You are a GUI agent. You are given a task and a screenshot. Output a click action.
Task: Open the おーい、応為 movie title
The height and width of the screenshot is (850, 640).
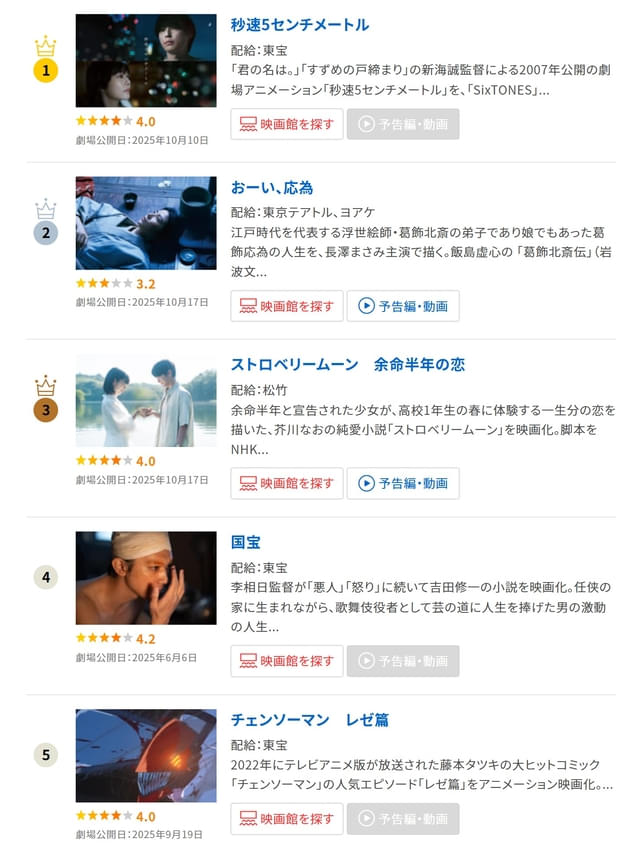(x=272, y=188)
